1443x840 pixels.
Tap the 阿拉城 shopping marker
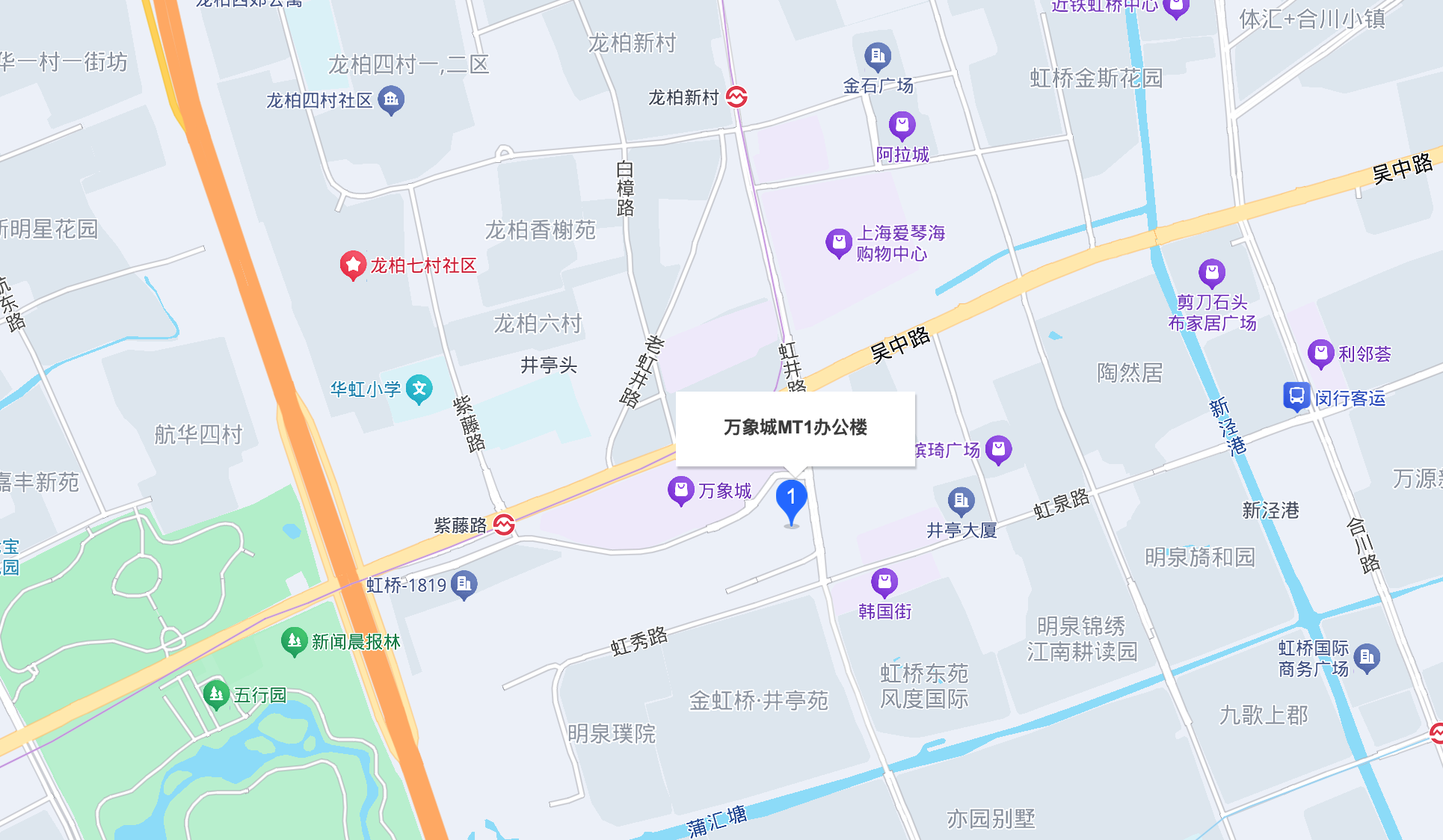(902, 126)
